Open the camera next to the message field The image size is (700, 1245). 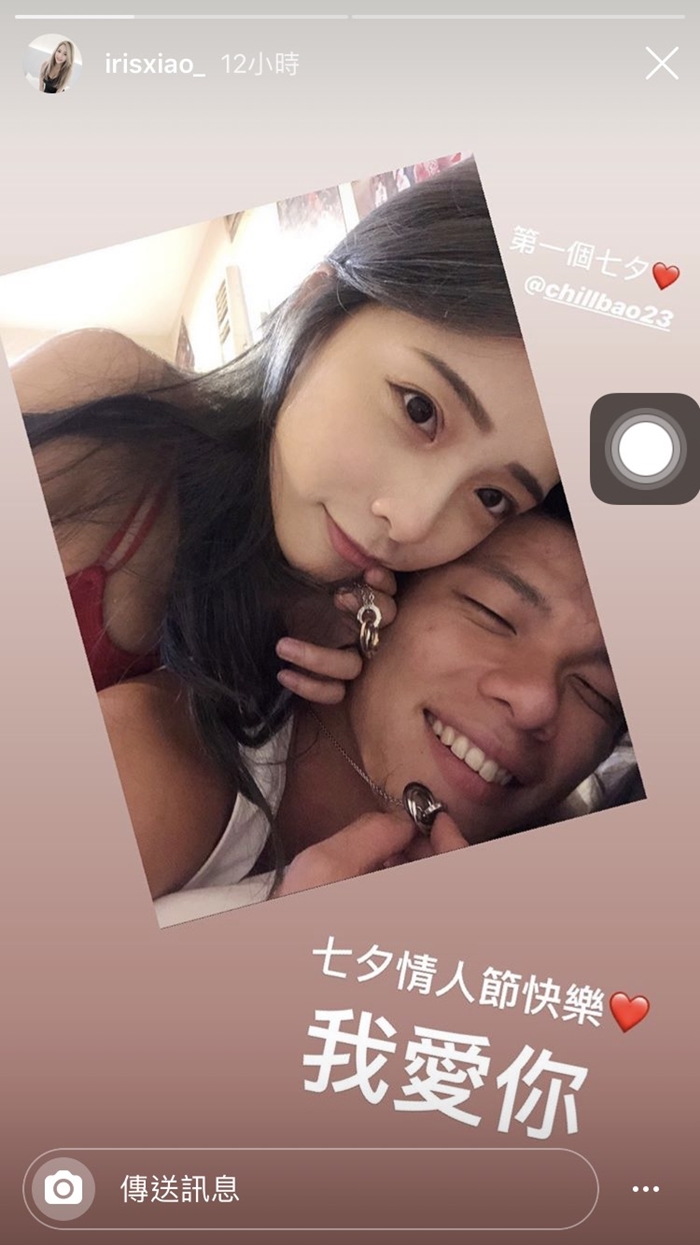[x=64, y=1188]
